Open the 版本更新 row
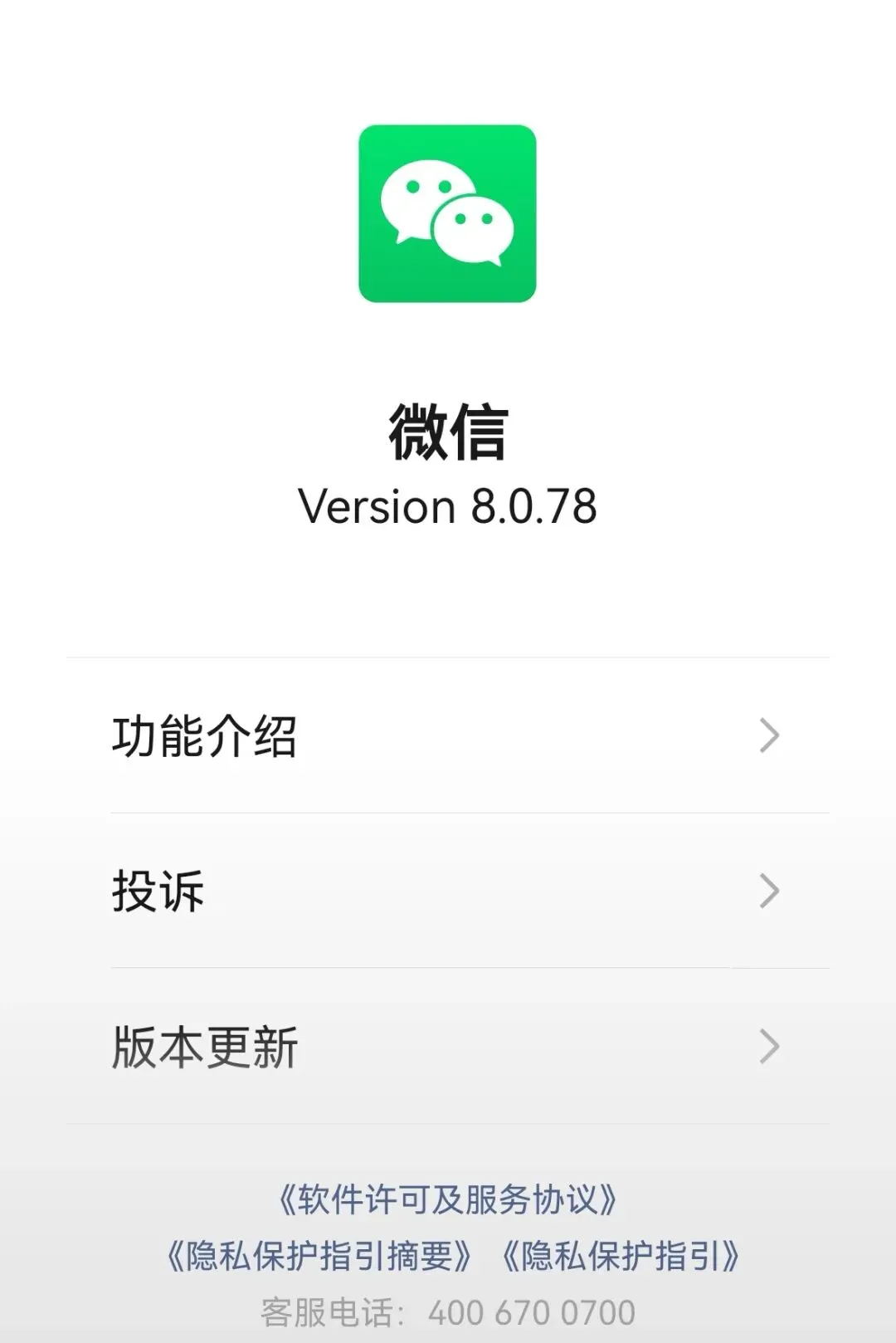 tap(448, 1046)
